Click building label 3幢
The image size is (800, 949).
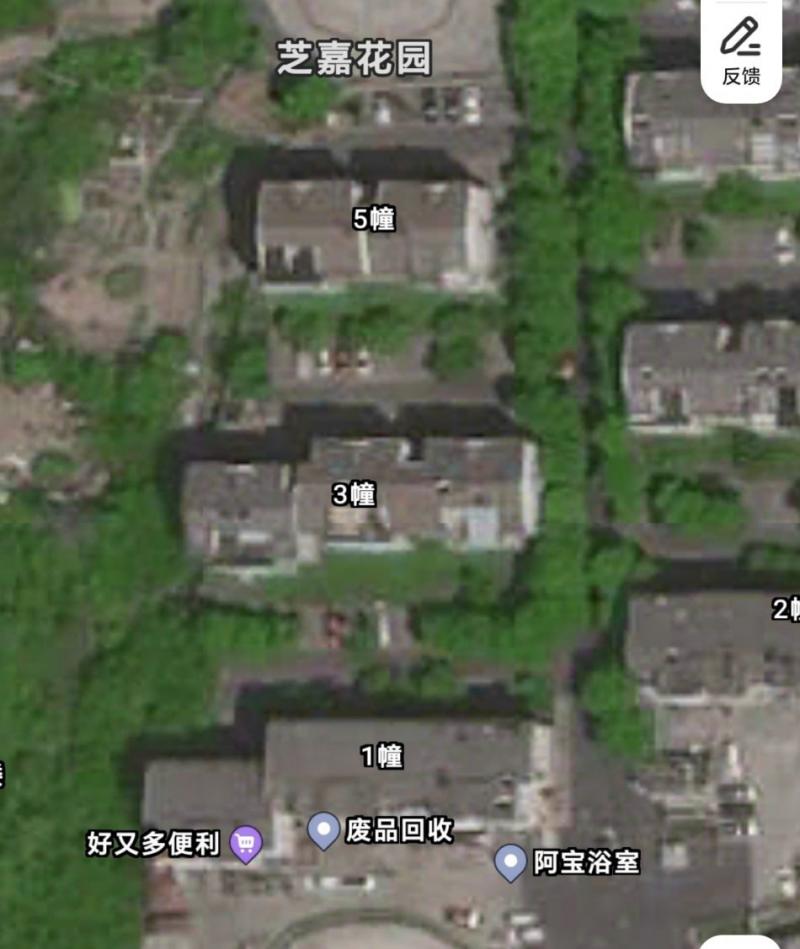click(352, 493)
